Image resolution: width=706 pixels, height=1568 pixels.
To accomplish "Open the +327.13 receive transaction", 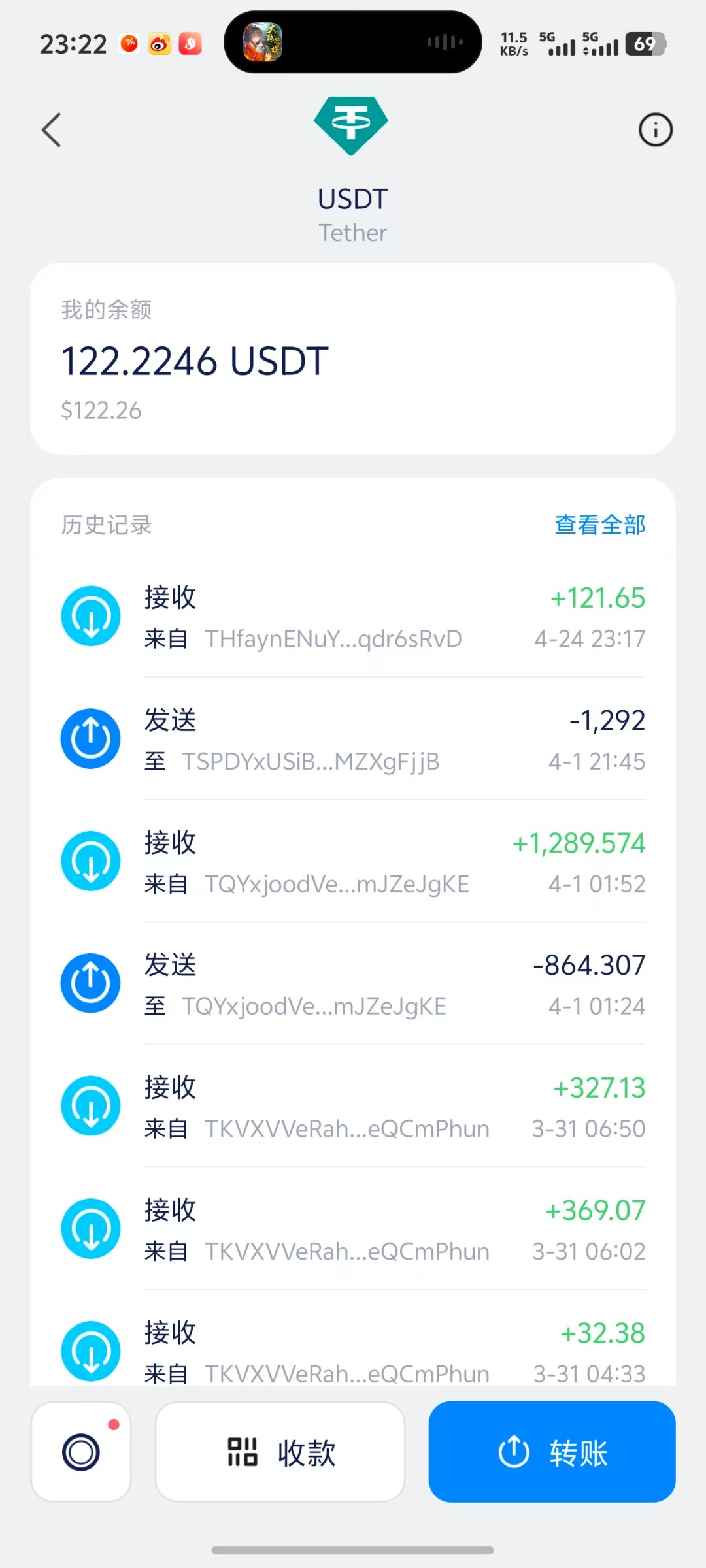I will [353, 1107].
